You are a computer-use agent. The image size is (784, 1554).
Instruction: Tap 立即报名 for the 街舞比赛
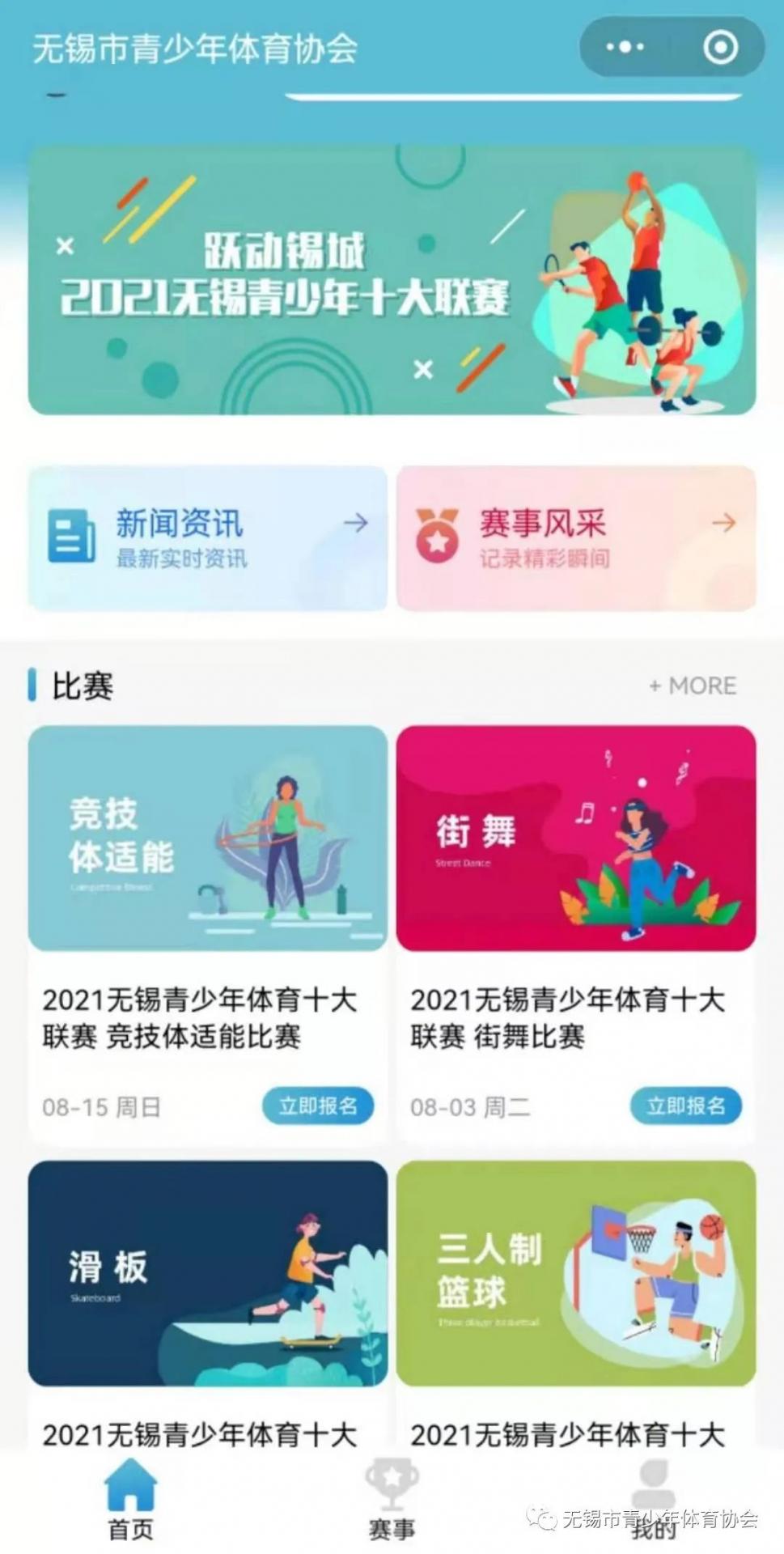click(686, 1106)
